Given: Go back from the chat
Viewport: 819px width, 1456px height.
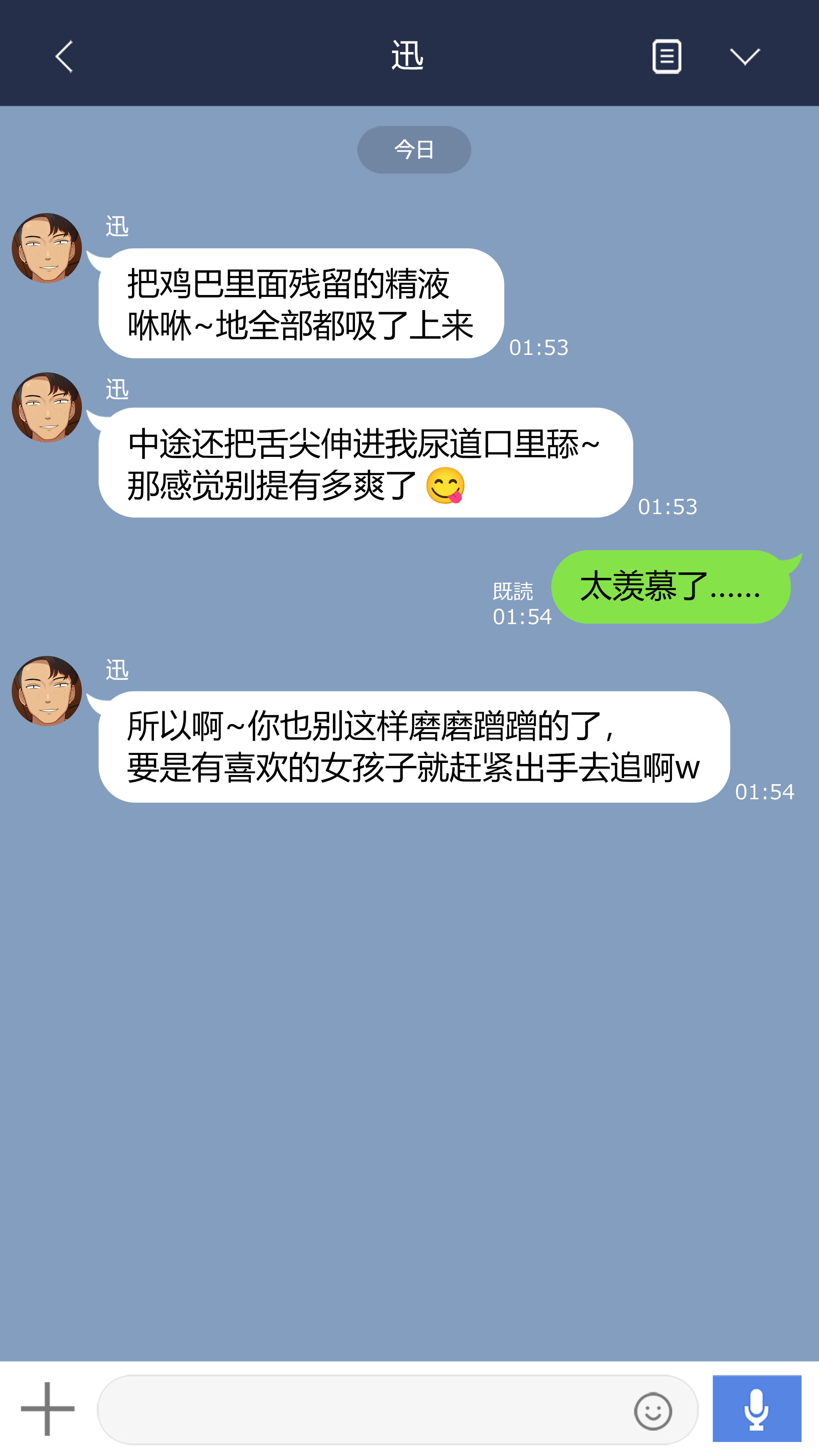Looking at the screenshot, I should click(64, 56).
